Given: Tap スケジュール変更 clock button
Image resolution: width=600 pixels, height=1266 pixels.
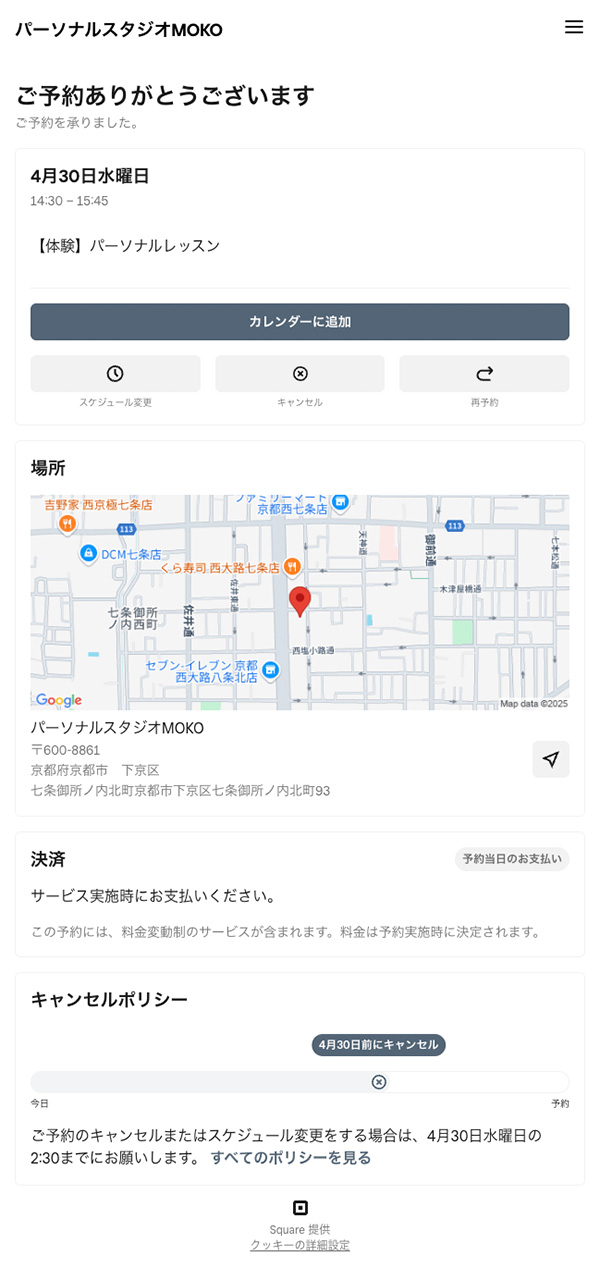Looking at the screenshot, I should 115,374.
